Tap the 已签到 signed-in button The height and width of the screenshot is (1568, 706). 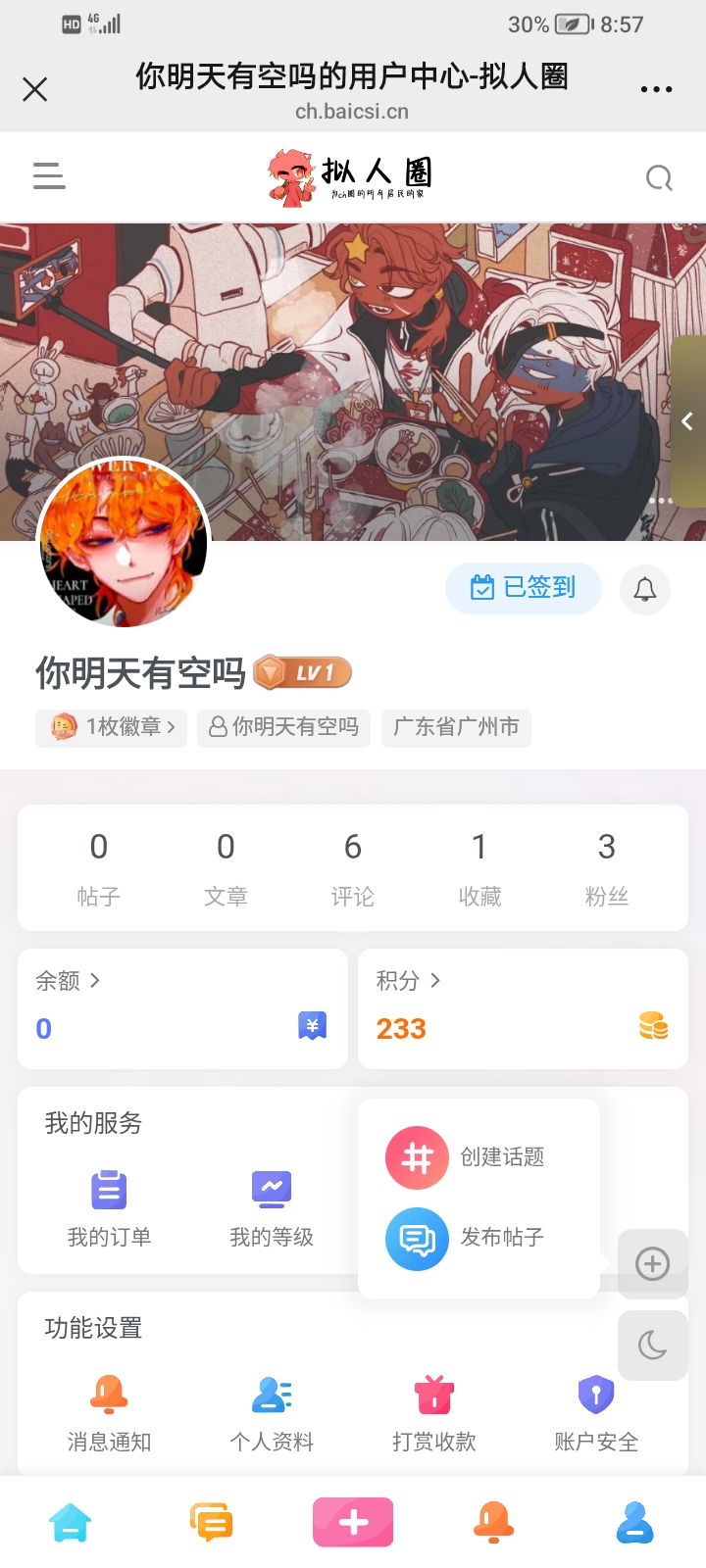(x=524, y=588)
